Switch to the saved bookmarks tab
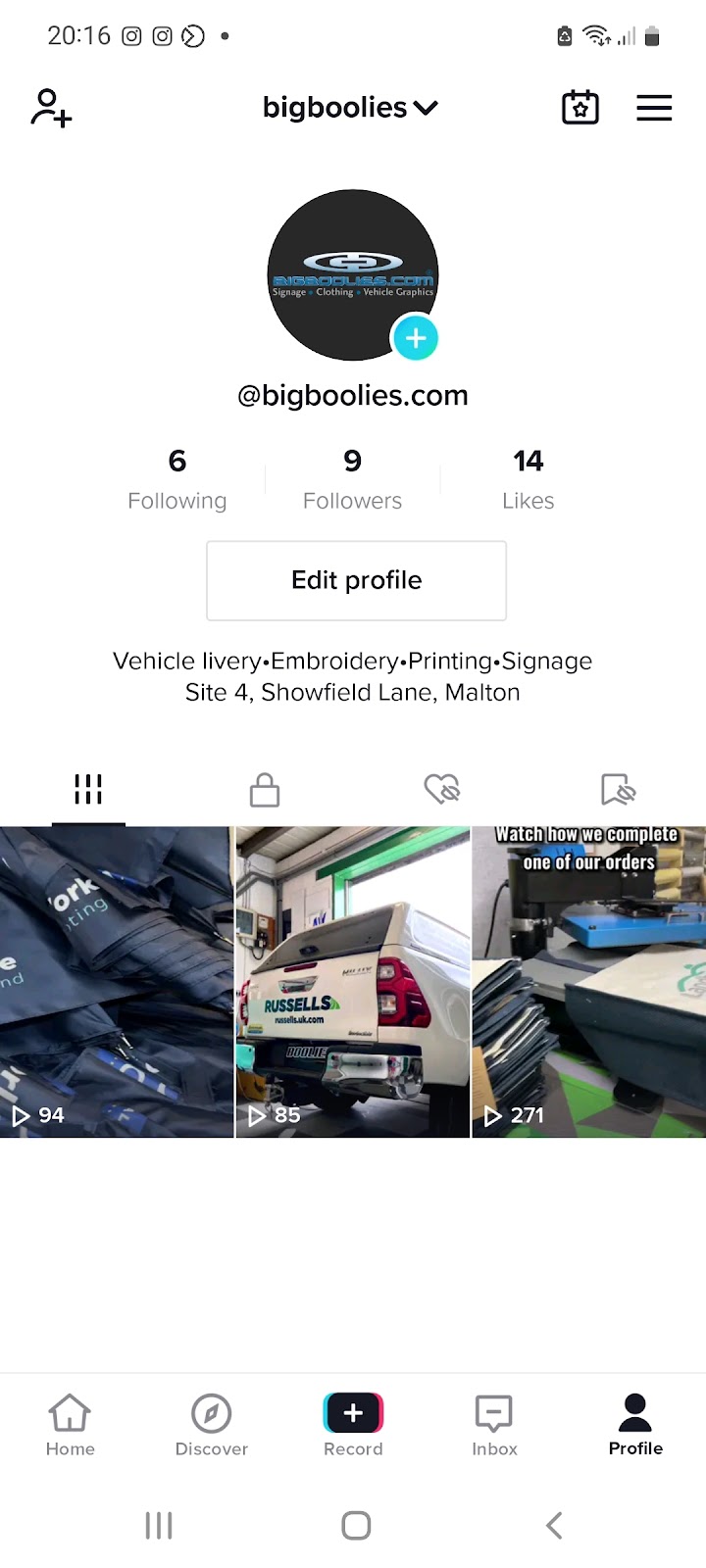 pos(618,789)
